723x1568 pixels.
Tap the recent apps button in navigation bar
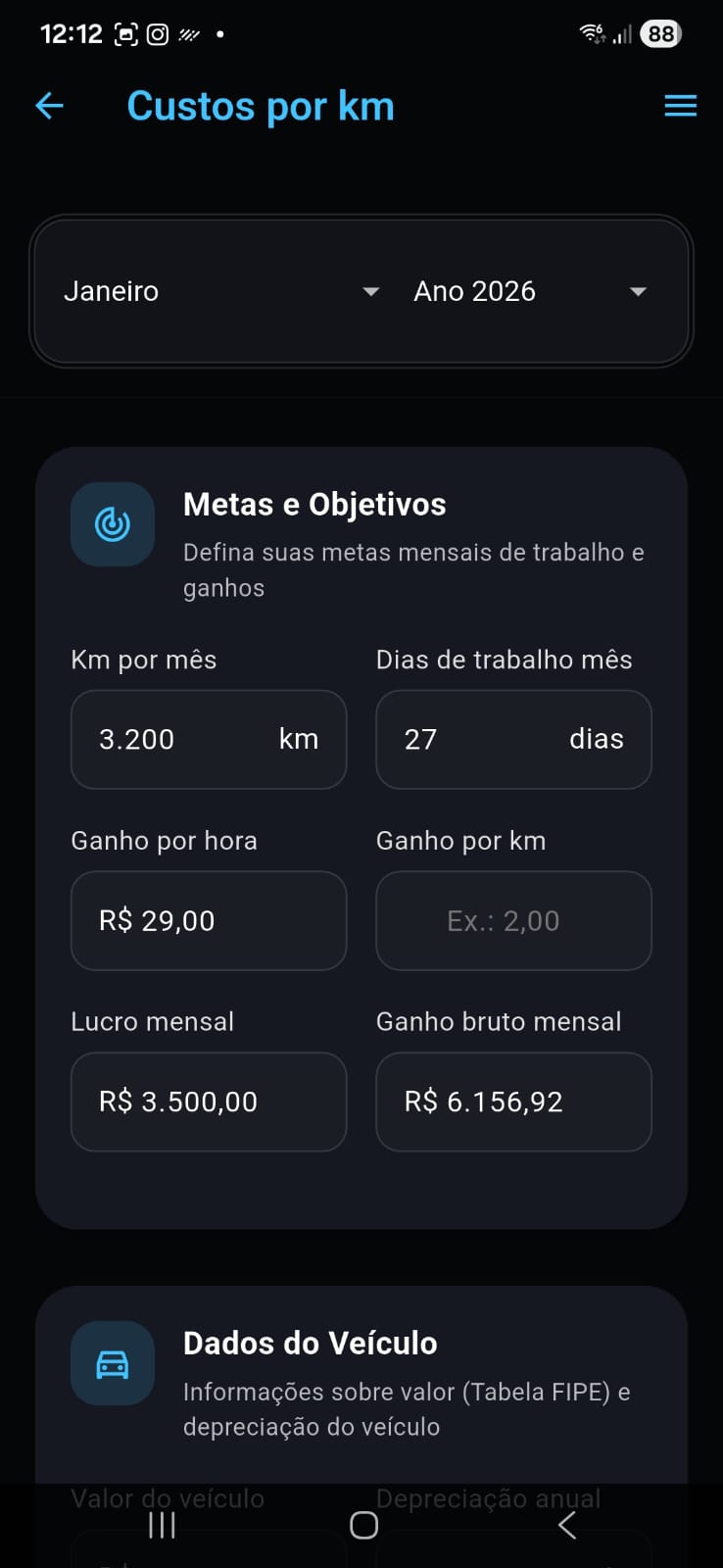pyautogui.click(x=160, y=1524)
